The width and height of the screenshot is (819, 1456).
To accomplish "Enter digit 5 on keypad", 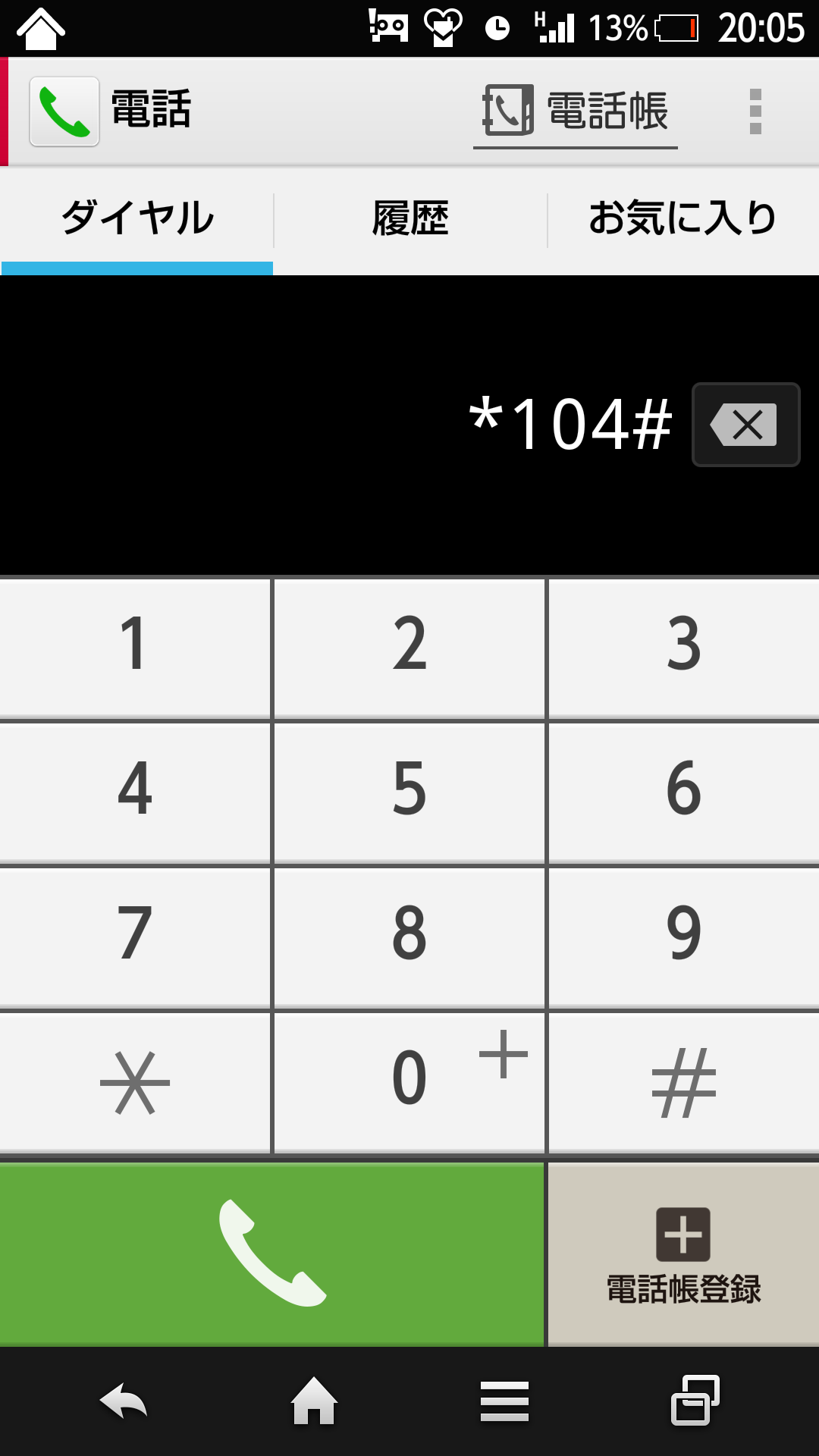I will [409, 792].
